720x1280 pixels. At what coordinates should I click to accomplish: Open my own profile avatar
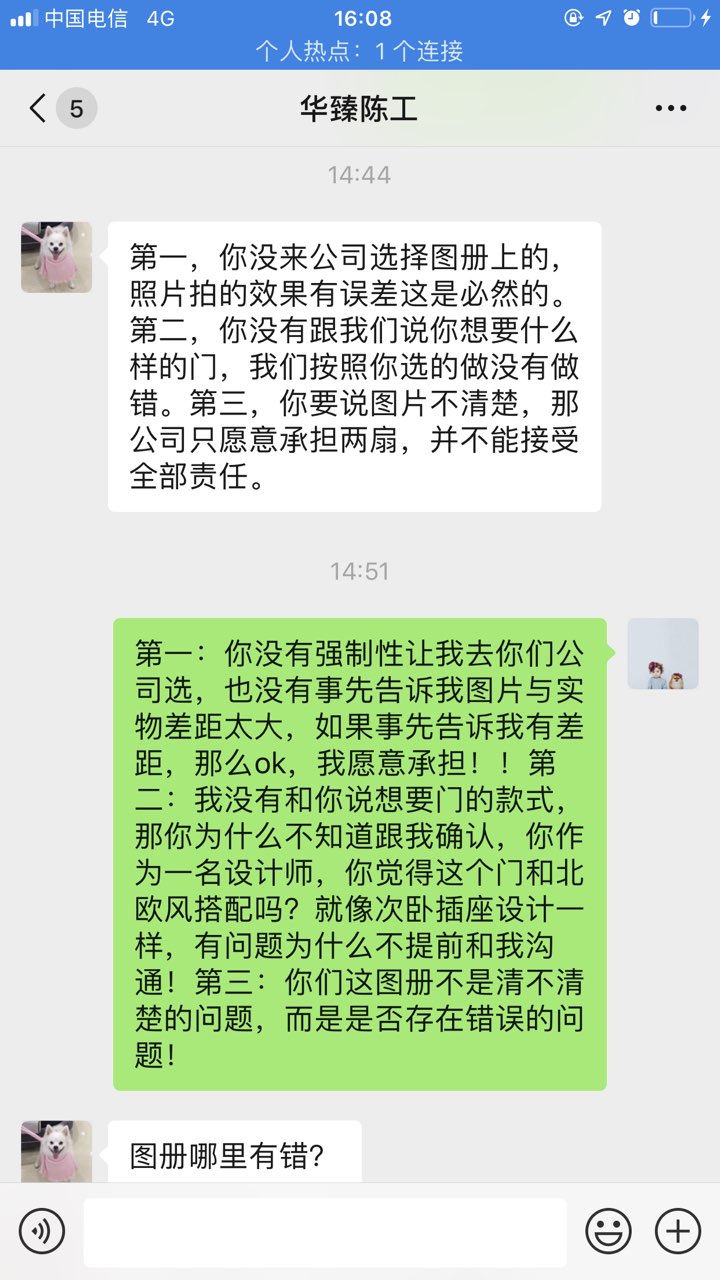pos(662,654)
